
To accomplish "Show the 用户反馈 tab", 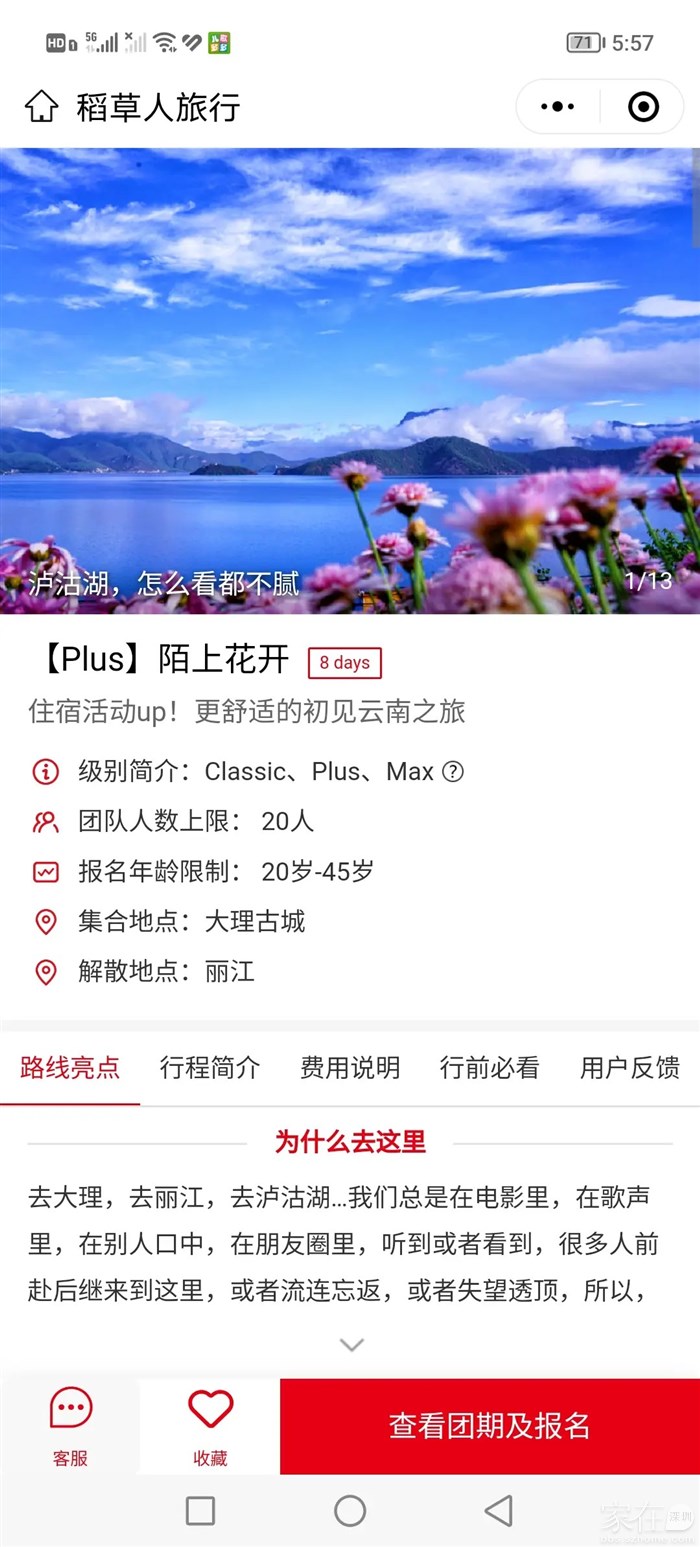I will pos(629,1067).
